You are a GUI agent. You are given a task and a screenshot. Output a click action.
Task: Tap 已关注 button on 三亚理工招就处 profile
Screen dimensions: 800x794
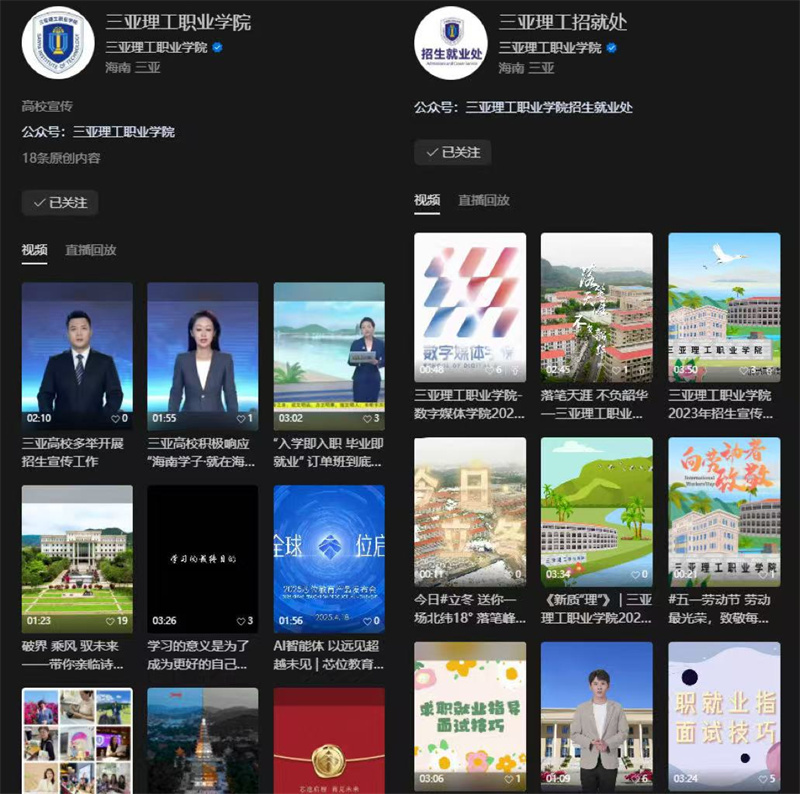453,153
